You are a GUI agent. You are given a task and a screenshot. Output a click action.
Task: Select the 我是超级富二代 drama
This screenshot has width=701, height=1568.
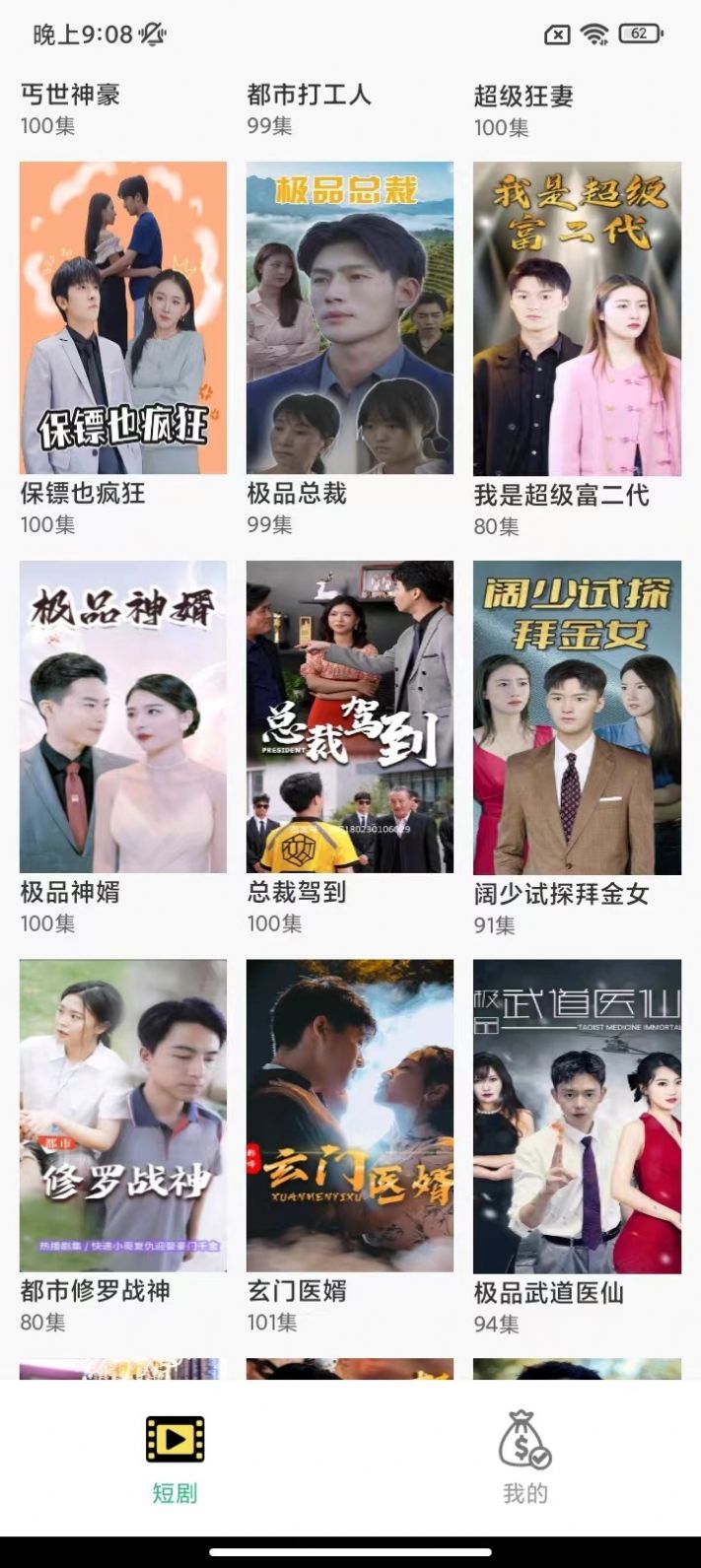(577, 318)
